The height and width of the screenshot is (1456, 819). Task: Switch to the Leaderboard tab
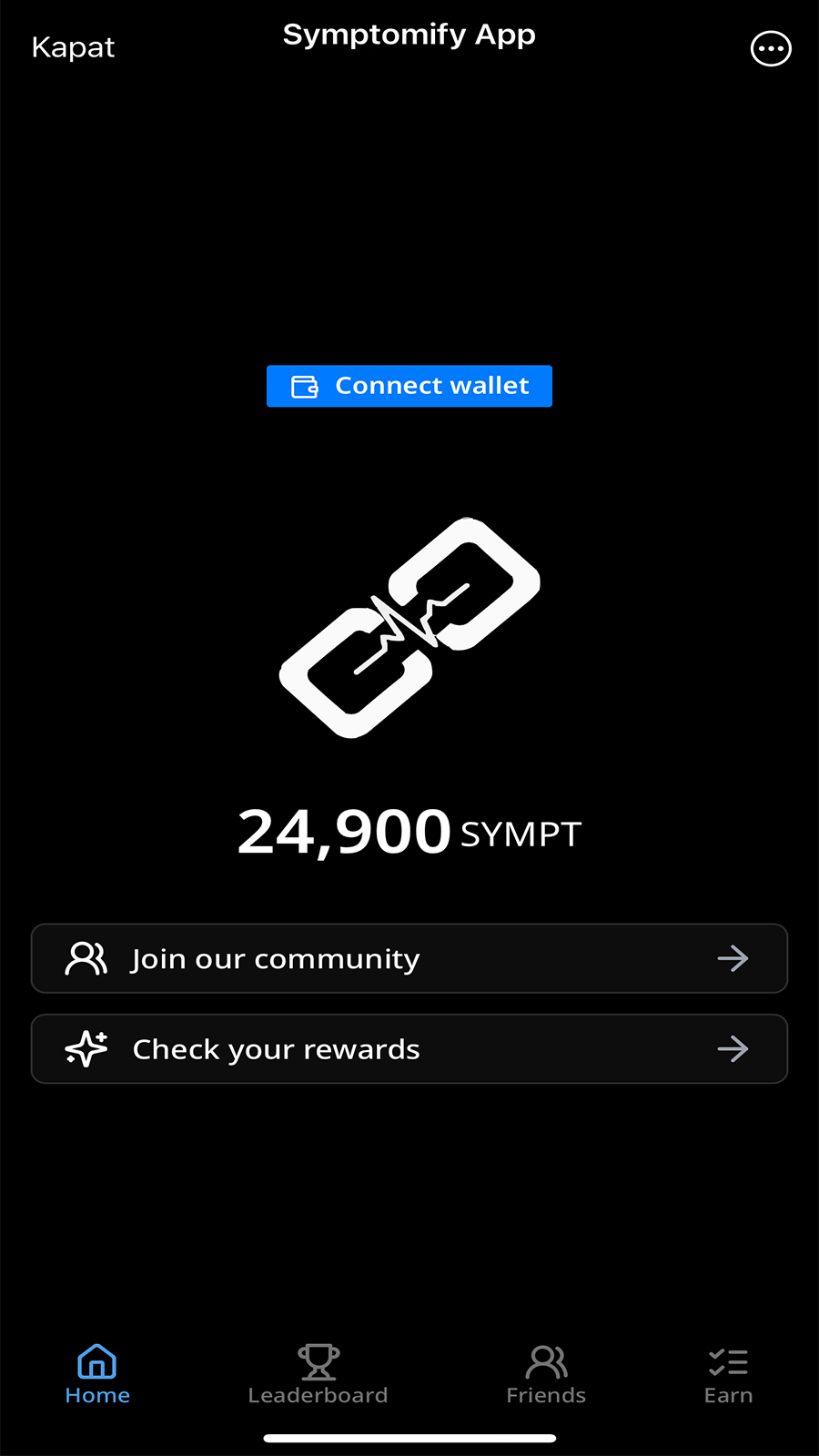tap(318, 1374)
